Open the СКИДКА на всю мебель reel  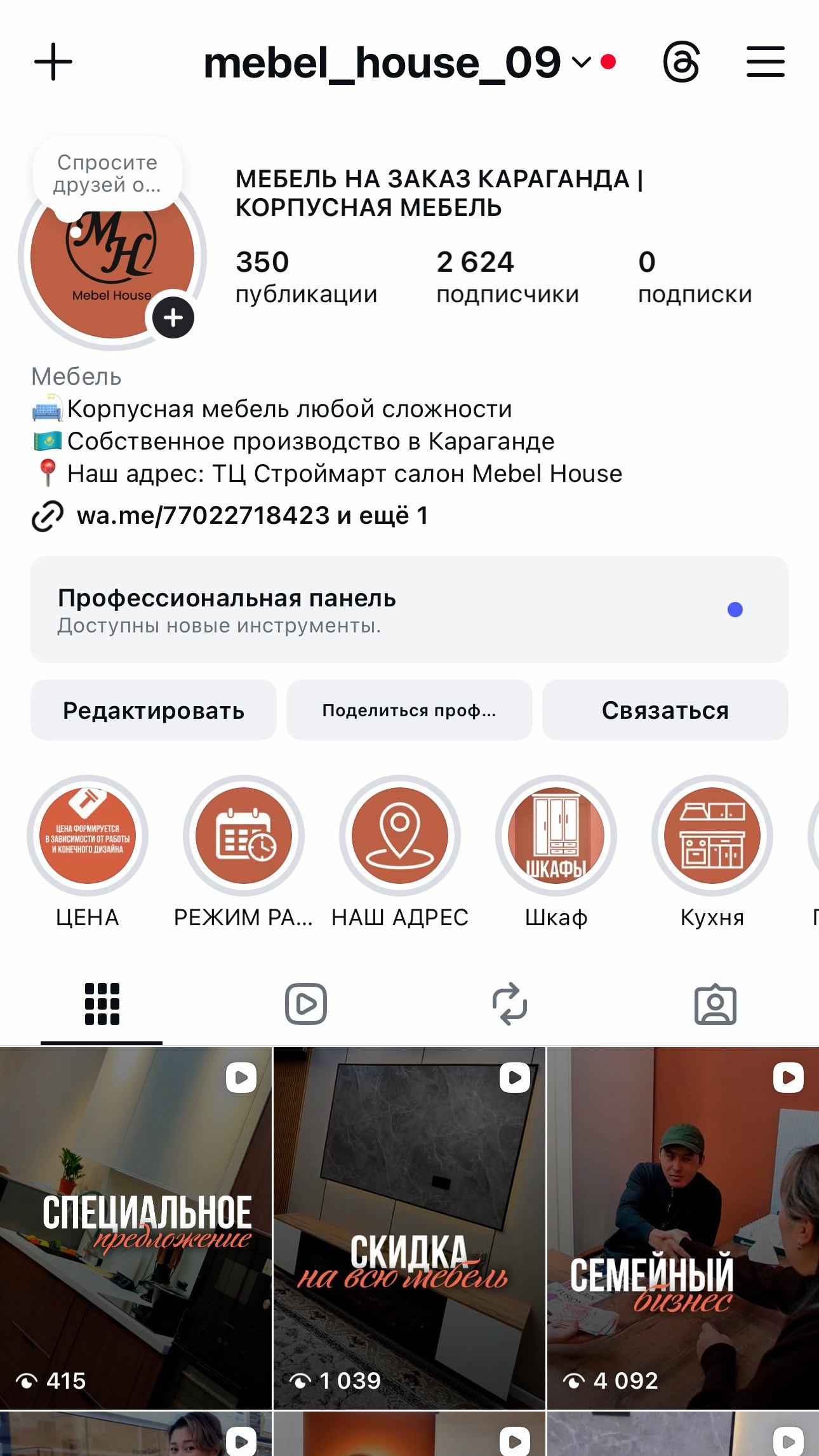[x=409, y=1228]
